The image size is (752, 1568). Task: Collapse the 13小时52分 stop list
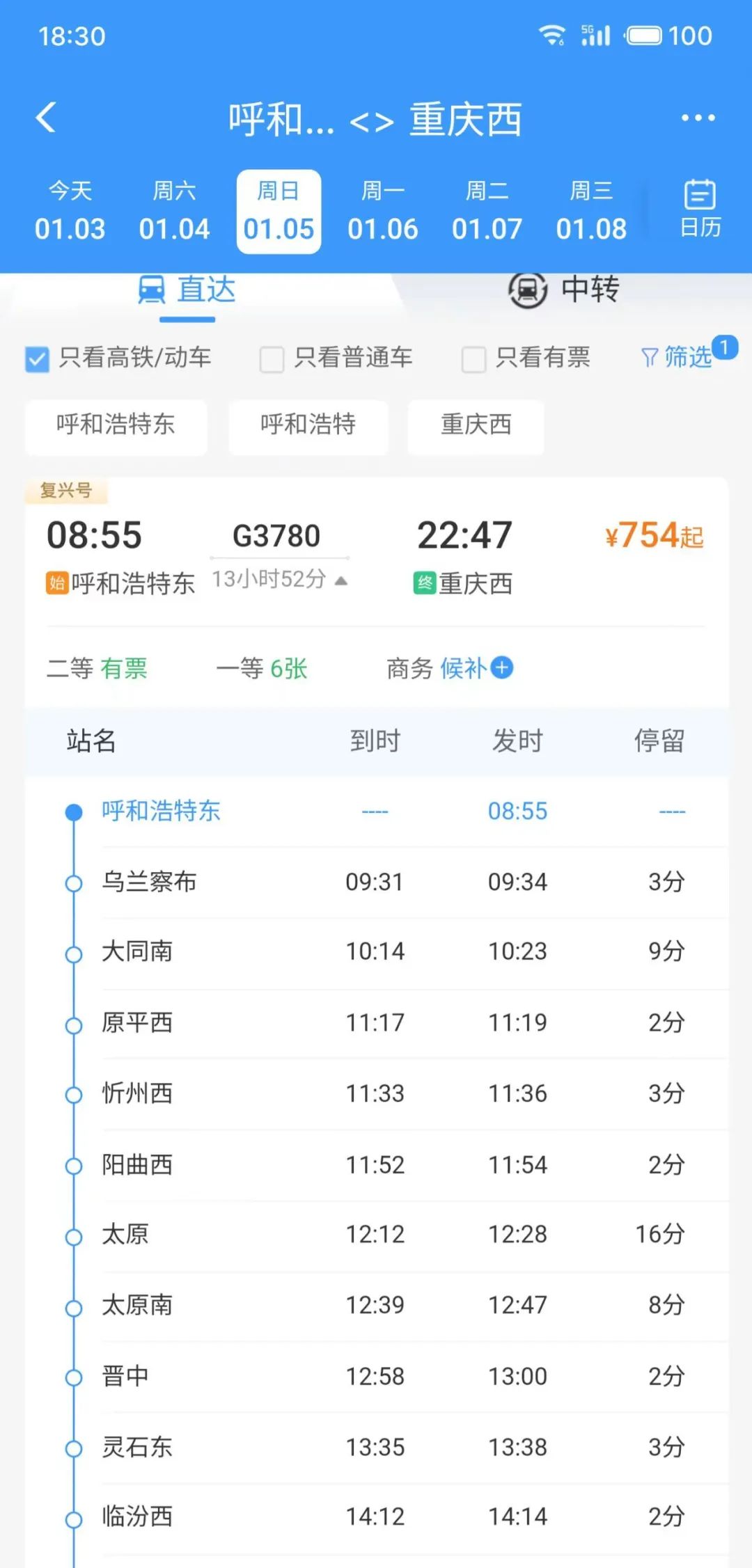click(279, 579)
